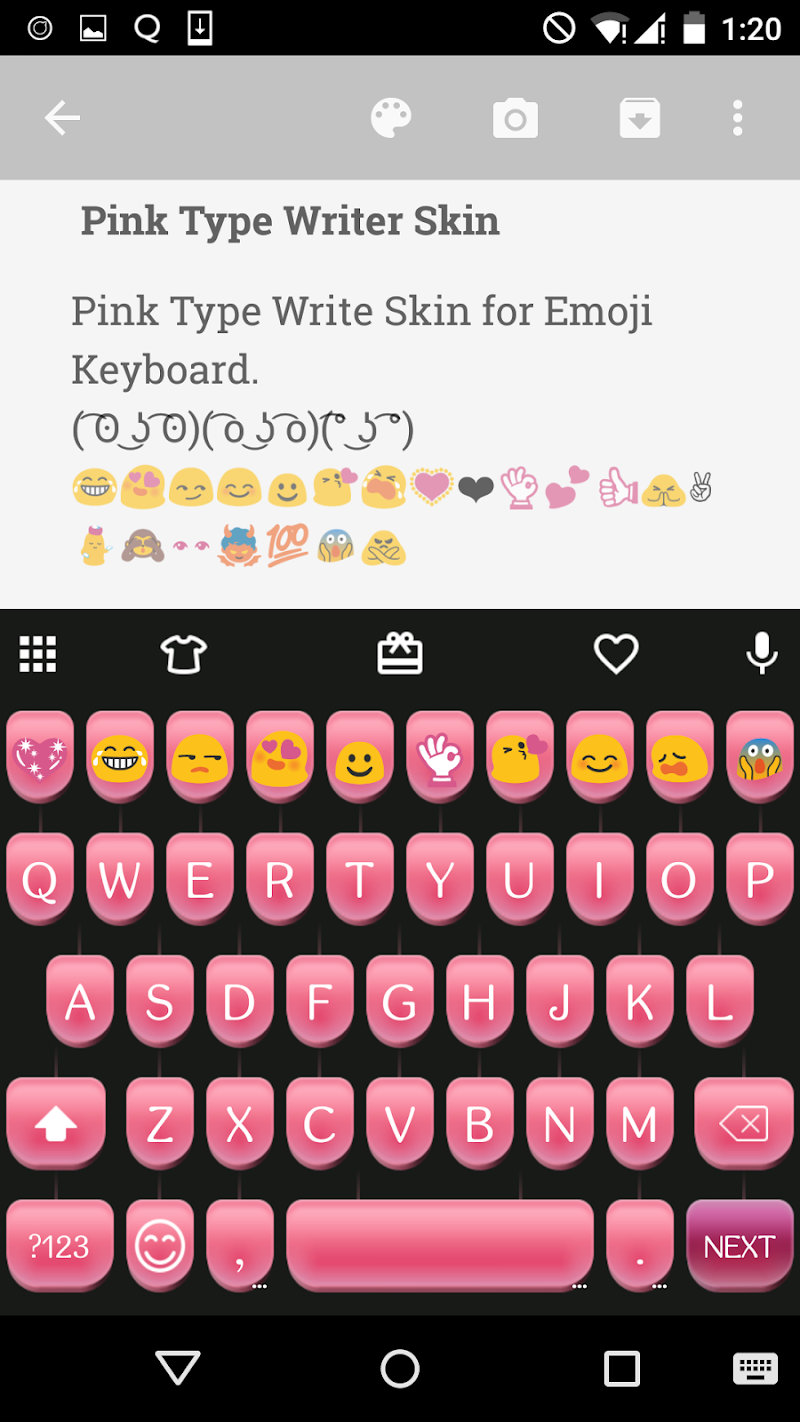Viewport: 800px width, 1422px height.
Task: Switch to the ?123 symbols layout
Action: coord(59,1246)
